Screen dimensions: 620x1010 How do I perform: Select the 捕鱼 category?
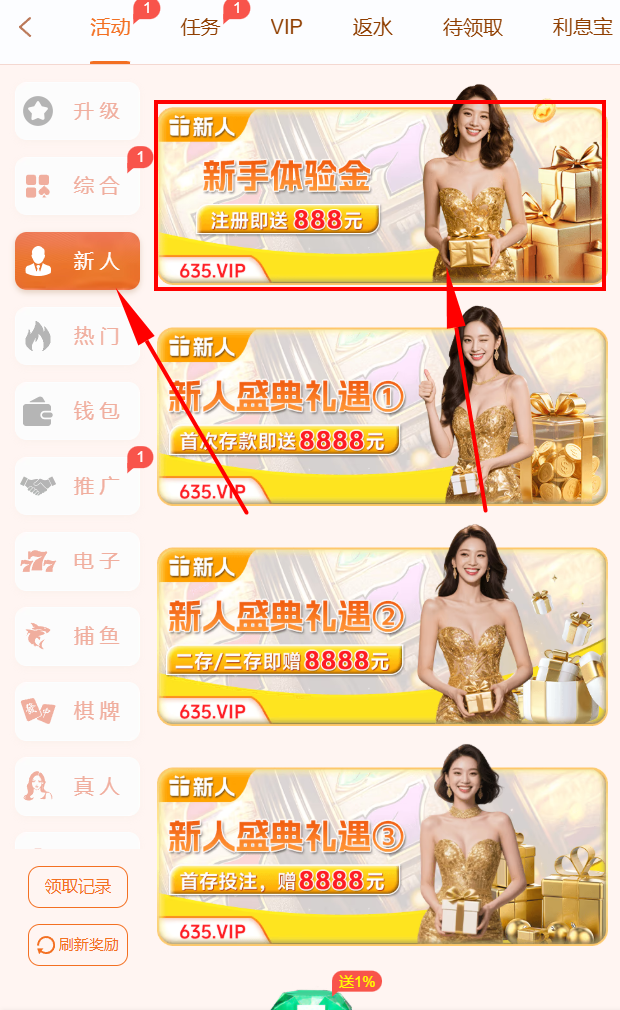click(77, 636)
